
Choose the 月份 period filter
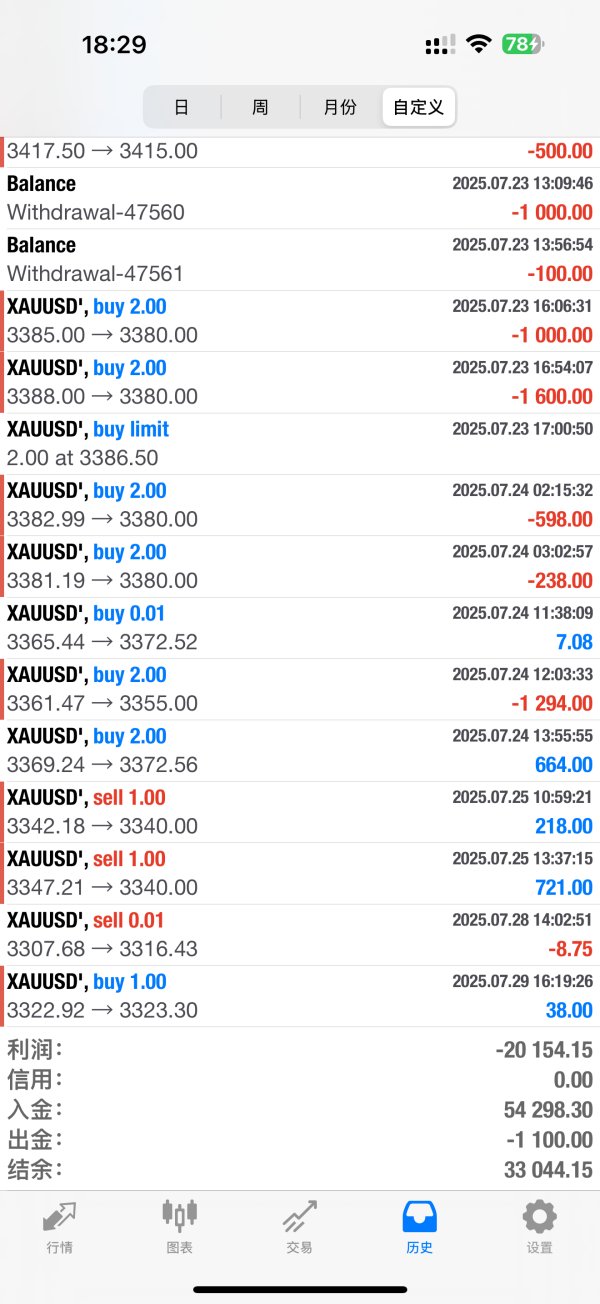(x=340, y=107)
